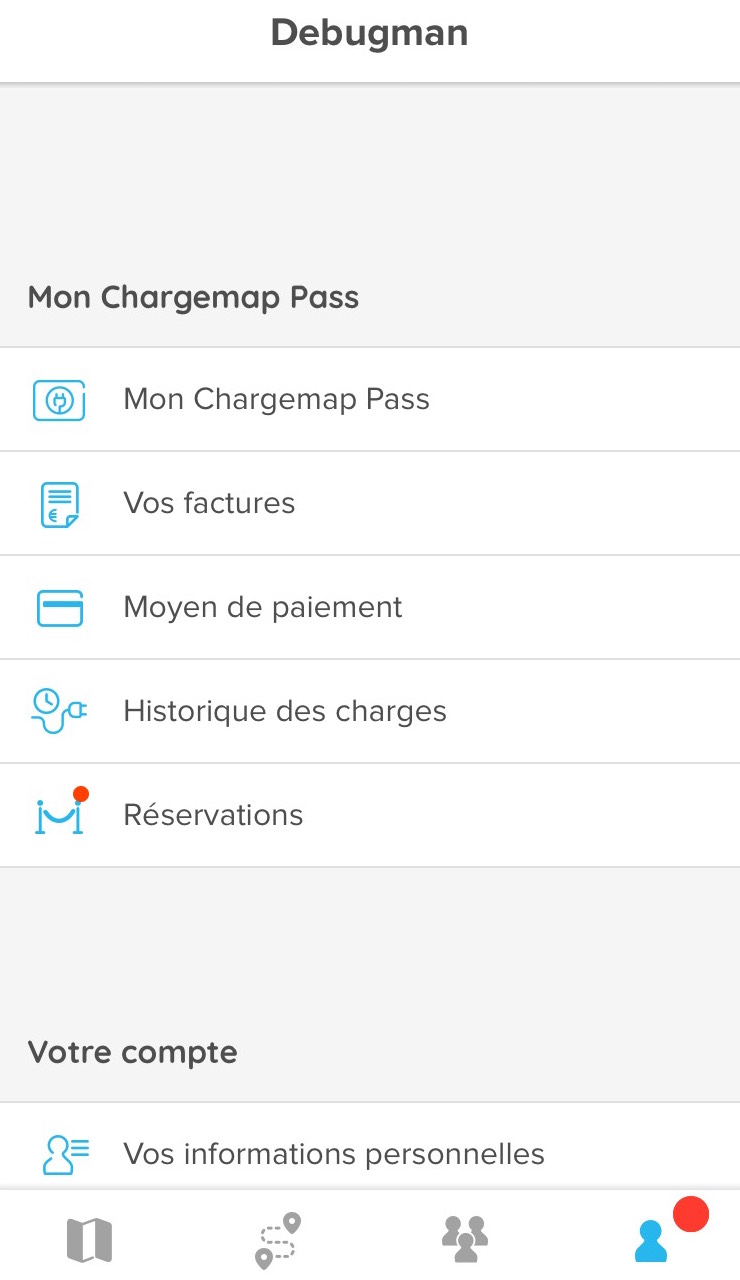
Task: Switch to the route planner tab
Action: (x=278, y=1240)
